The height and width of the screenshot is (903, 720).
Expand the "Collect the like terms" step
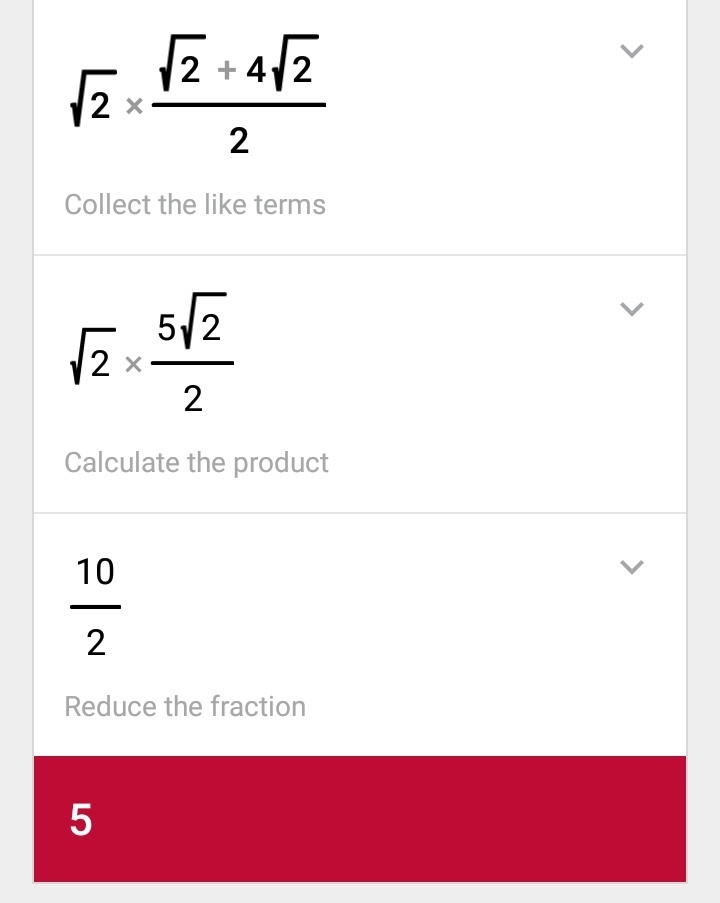[631, 51]
